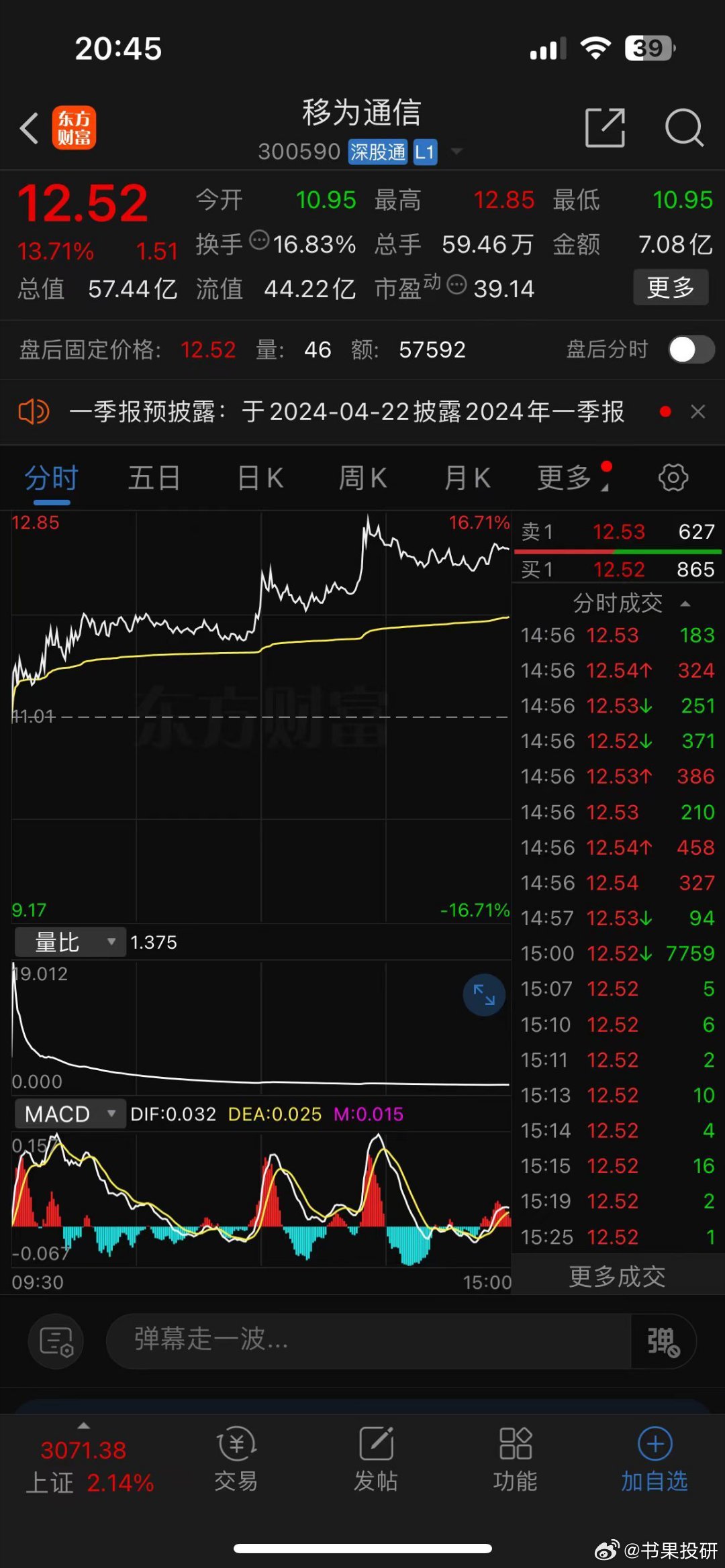The width and height of the screenshot is (725, 1568).
Task: Tap the back arrow to exit stock page
Action: (30, 128)
